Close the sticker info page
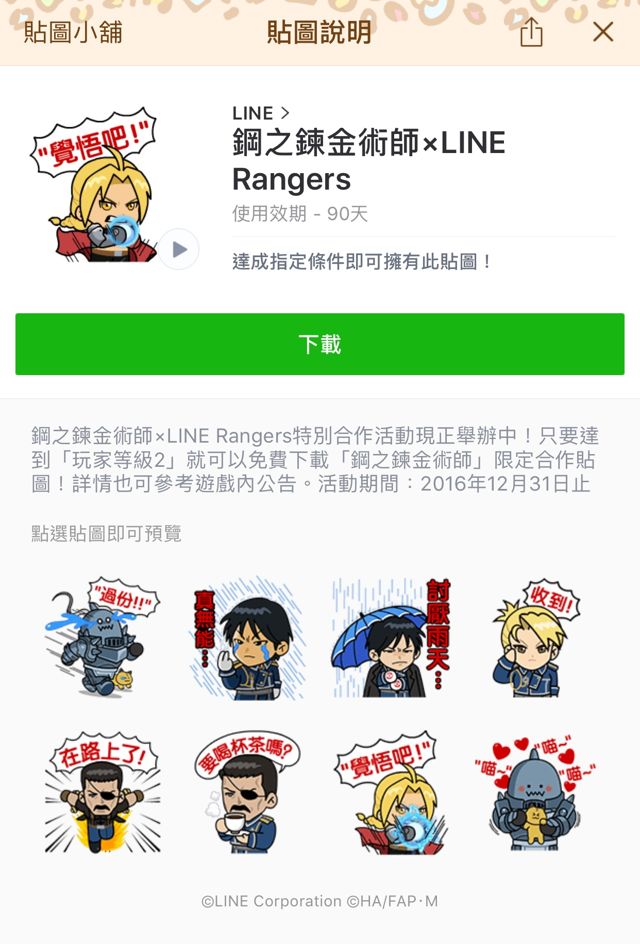This screenshot has height=944, width=640. [603, 32]
